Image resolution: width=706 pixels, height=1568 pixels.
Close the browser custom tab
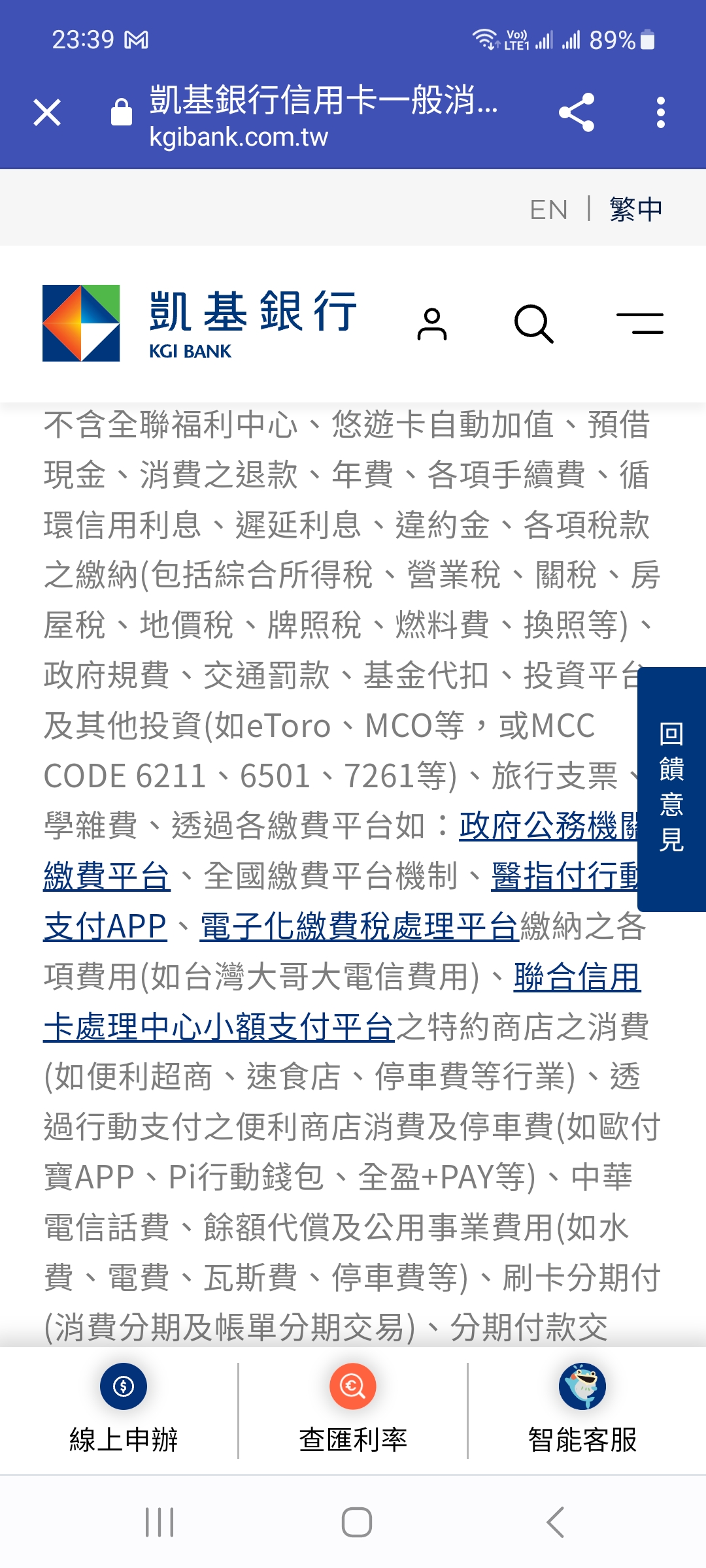[47, 112]
